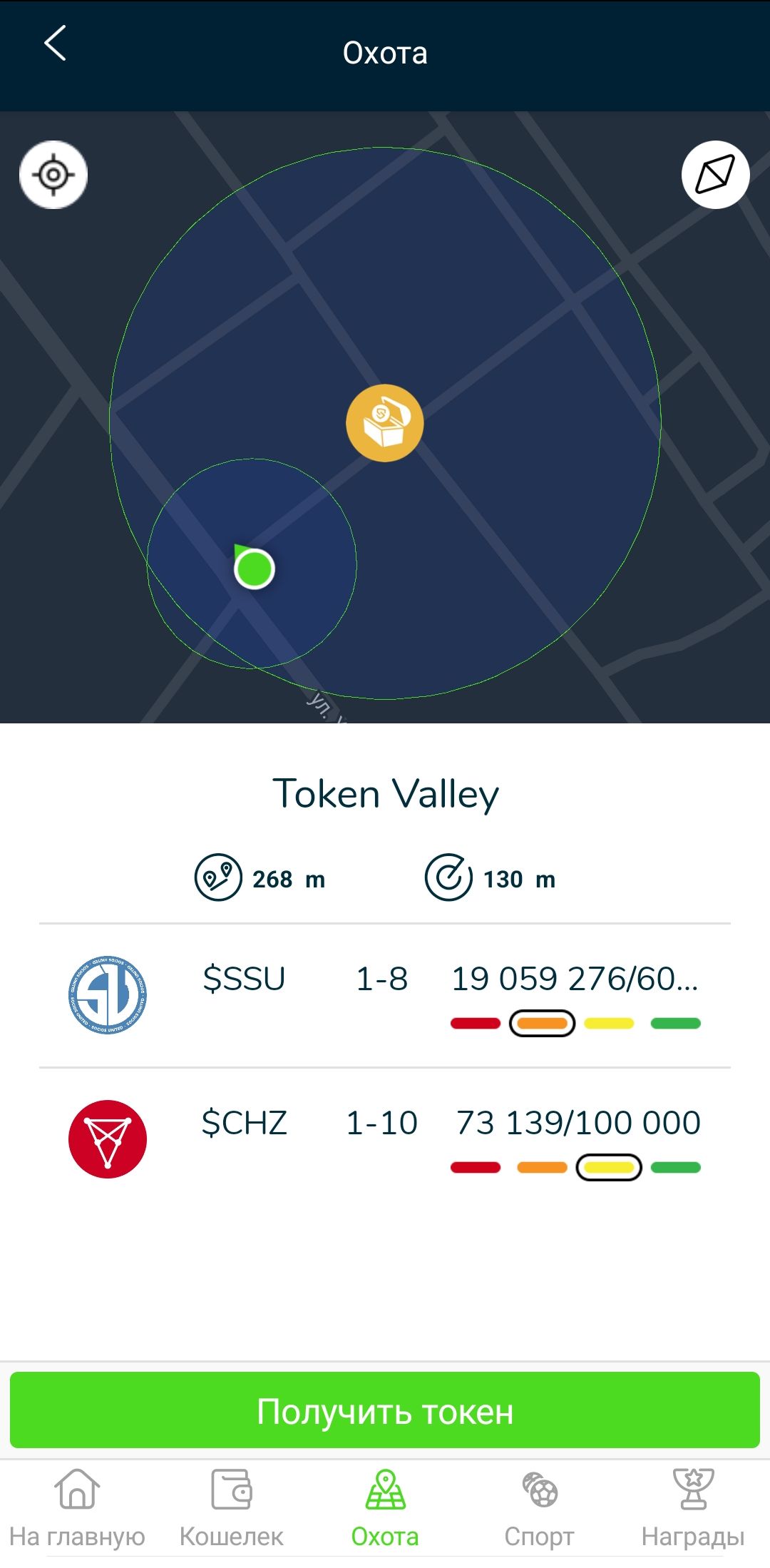Select the green player position marker
The image size is (770, 1568).
point(254,569)
